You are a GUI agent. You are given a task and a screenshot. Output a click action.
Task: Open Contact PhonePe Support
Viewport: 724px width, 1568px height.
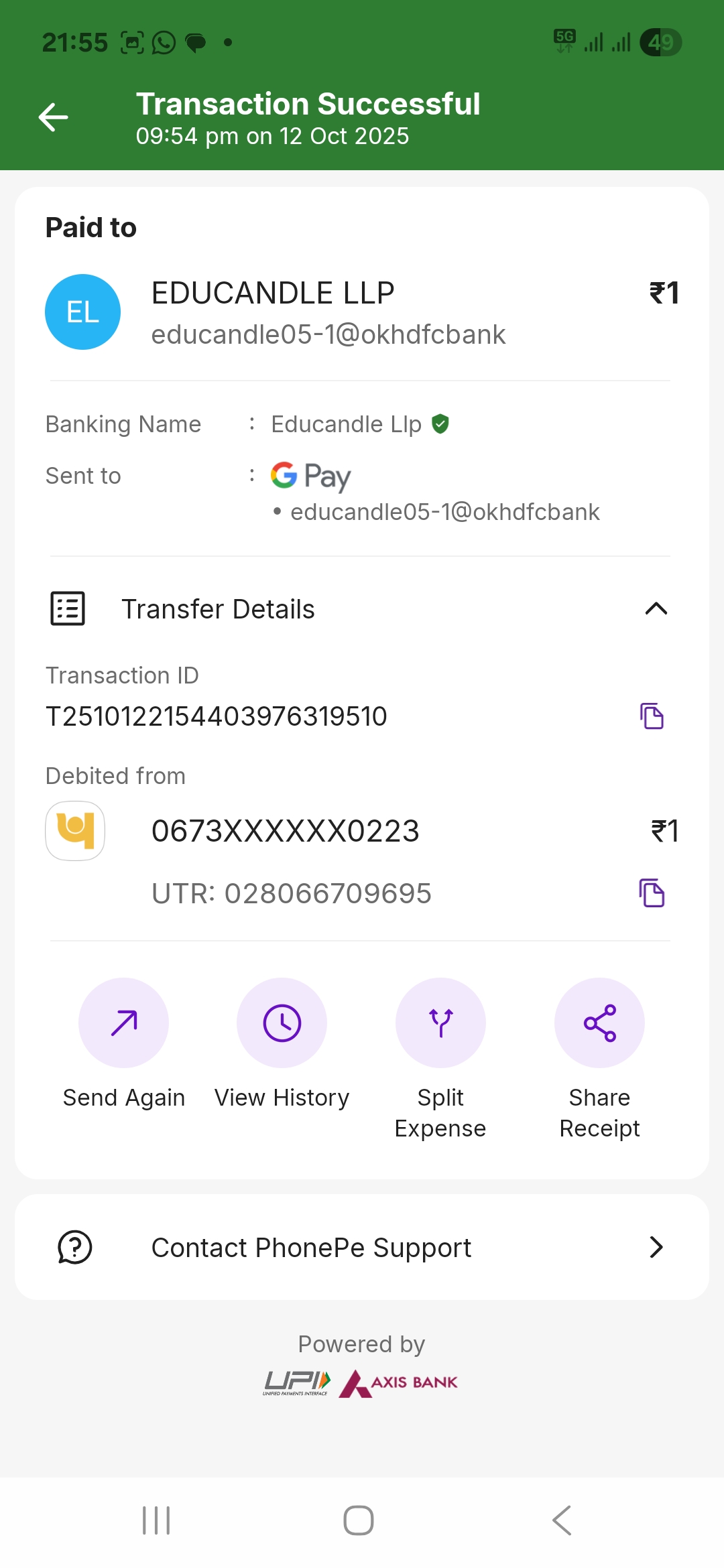tap(362, 1248)
